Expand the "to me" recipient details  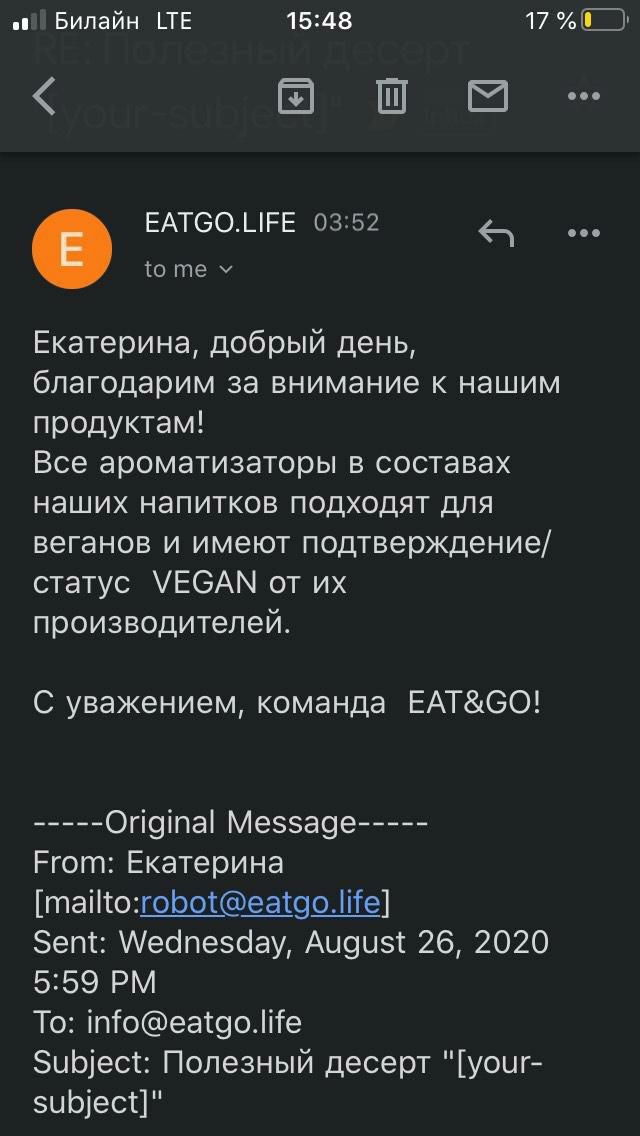pyautogui.click(x=189, y=269)
